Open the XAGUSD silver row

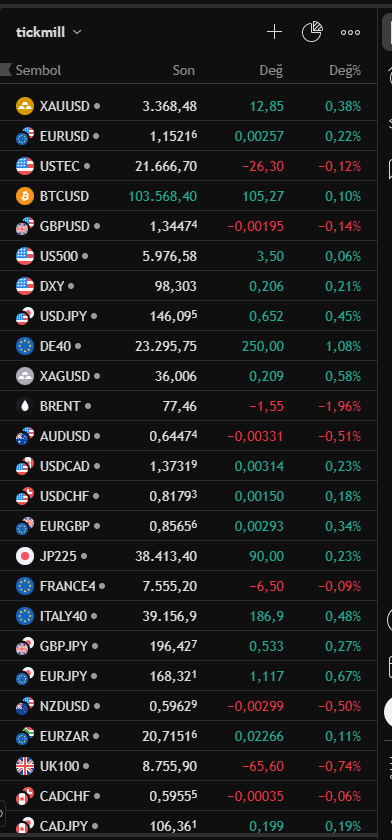tap(189, 376)
